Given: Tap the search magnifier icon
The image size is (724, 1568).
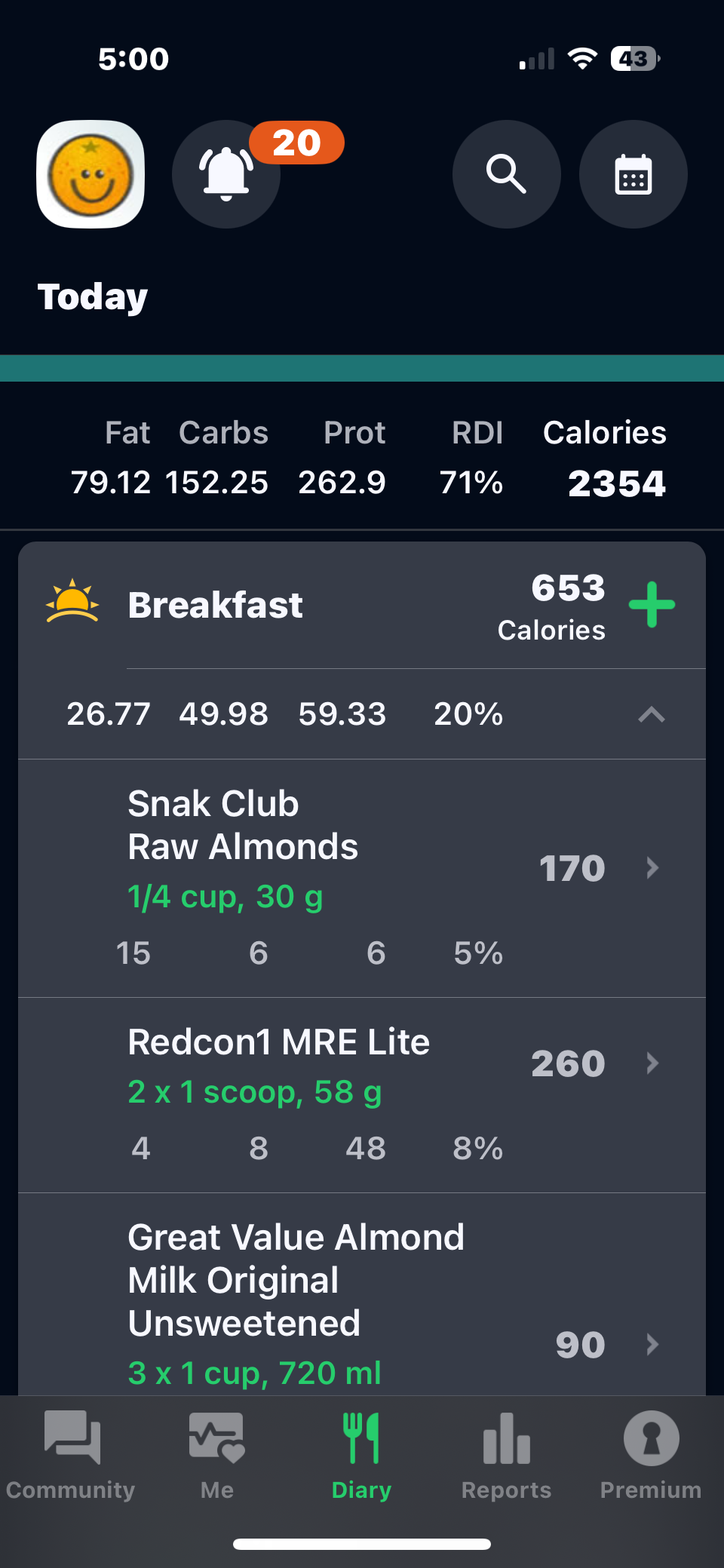Looking at the screenshot, I should tap(506, 174).
